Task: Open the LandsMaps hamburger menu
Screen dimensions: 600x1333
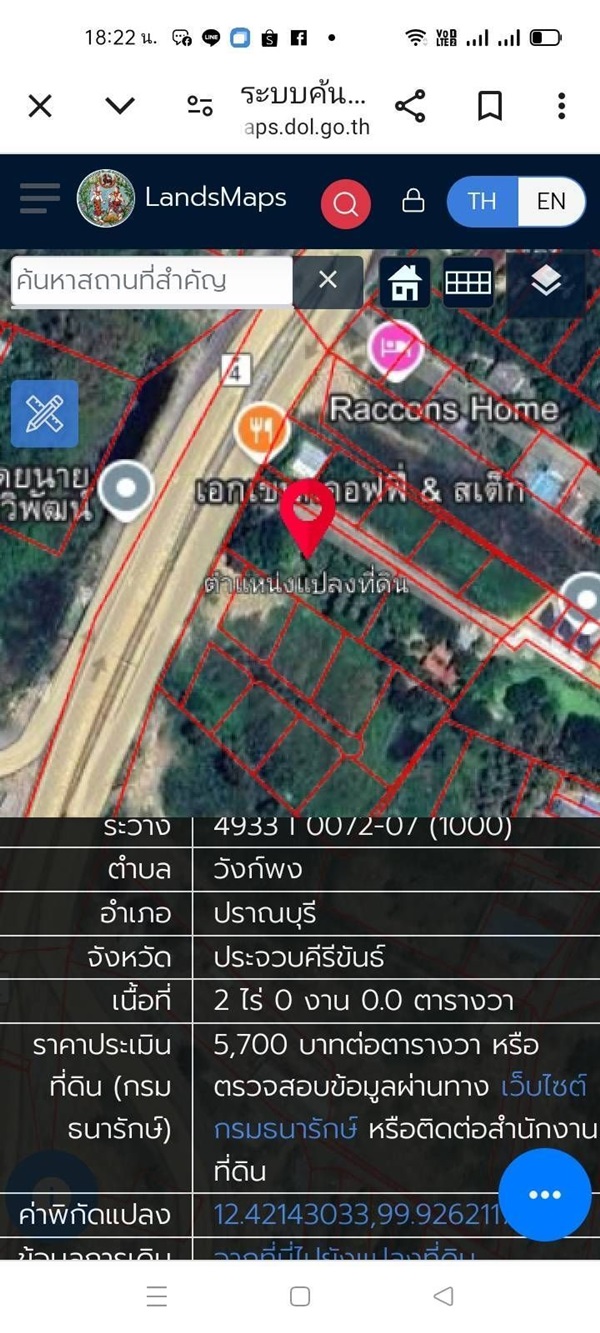Action: click(39, 198)
